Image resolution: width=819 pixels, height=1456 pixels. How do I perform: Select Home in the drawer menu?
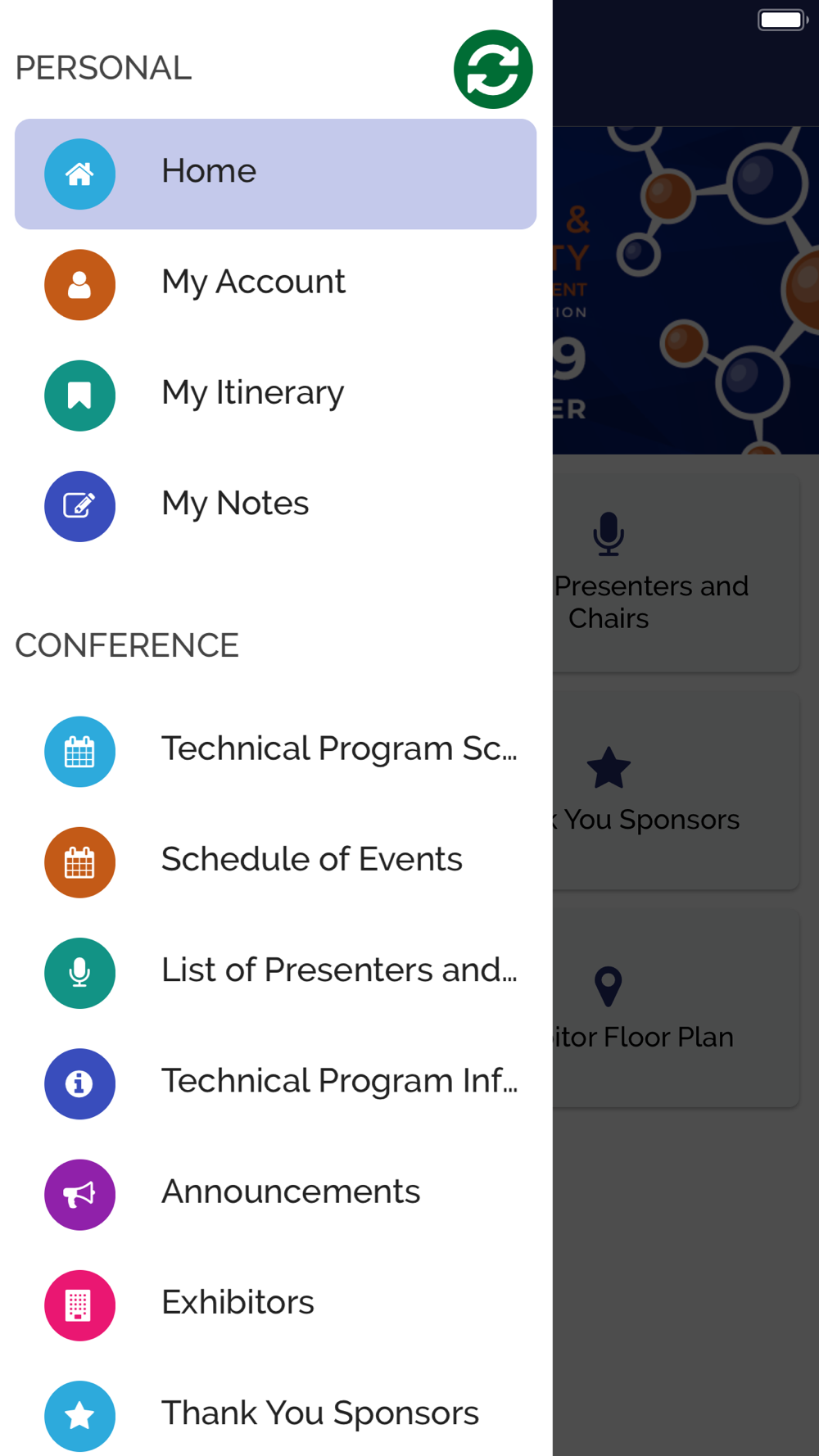tap(275, 174)
